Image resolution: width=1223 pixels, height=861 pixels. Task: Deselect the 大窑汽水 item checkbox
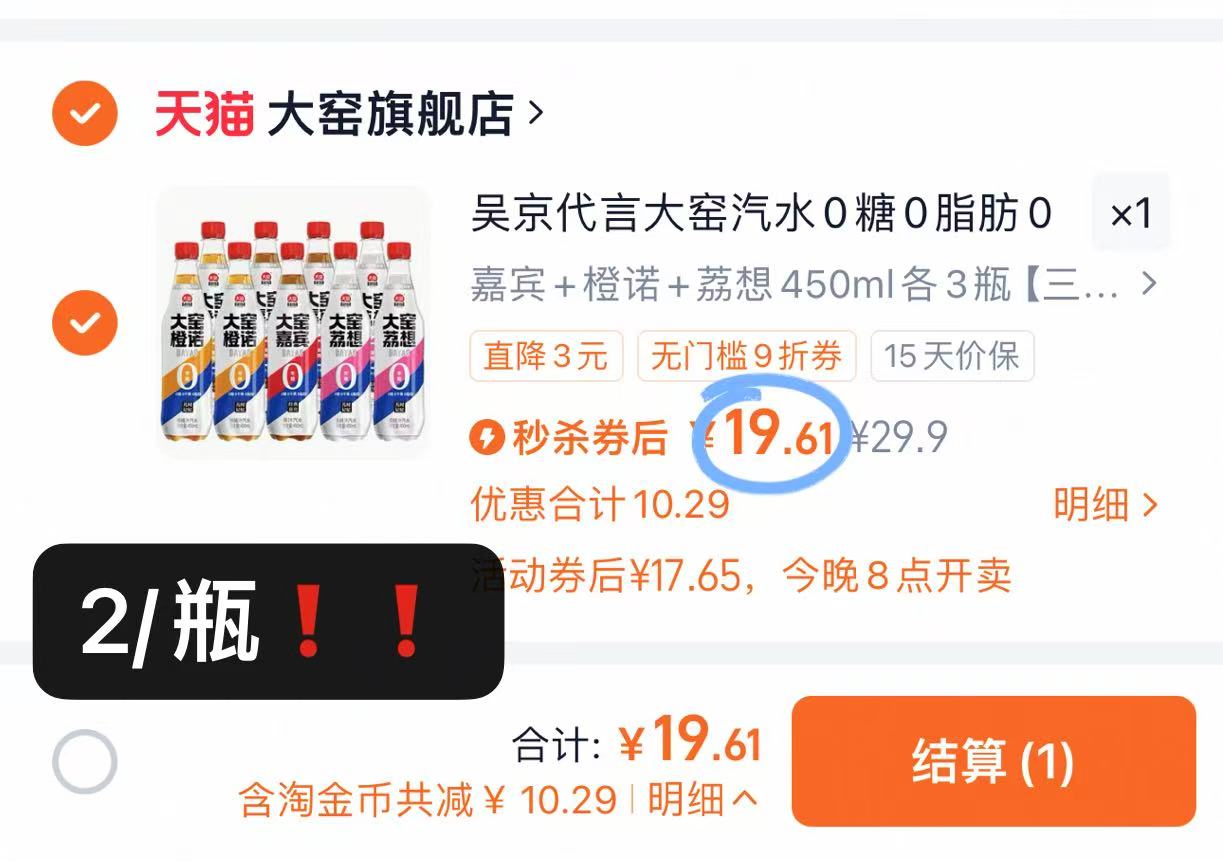(85, 322)
